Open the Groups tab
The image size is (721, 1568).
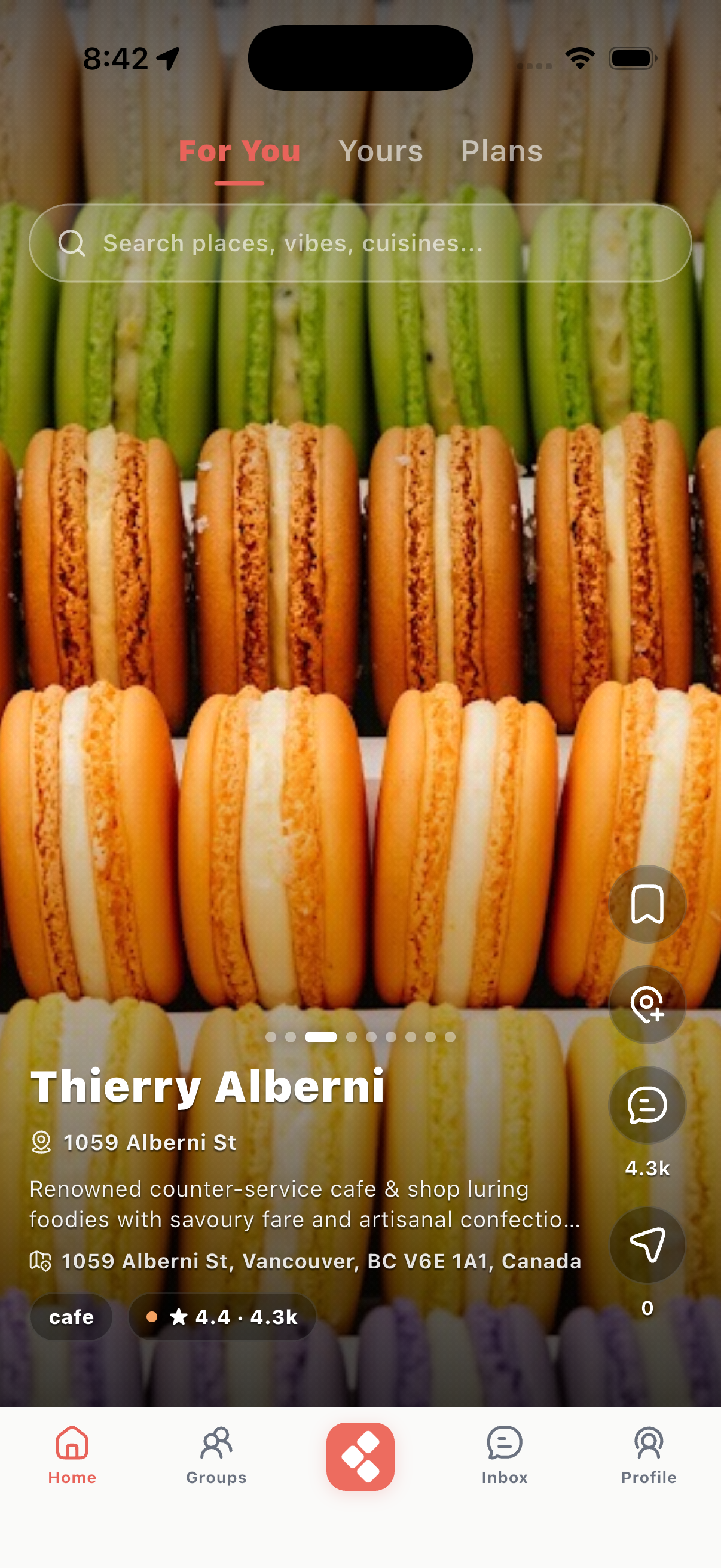[216, 1456]
